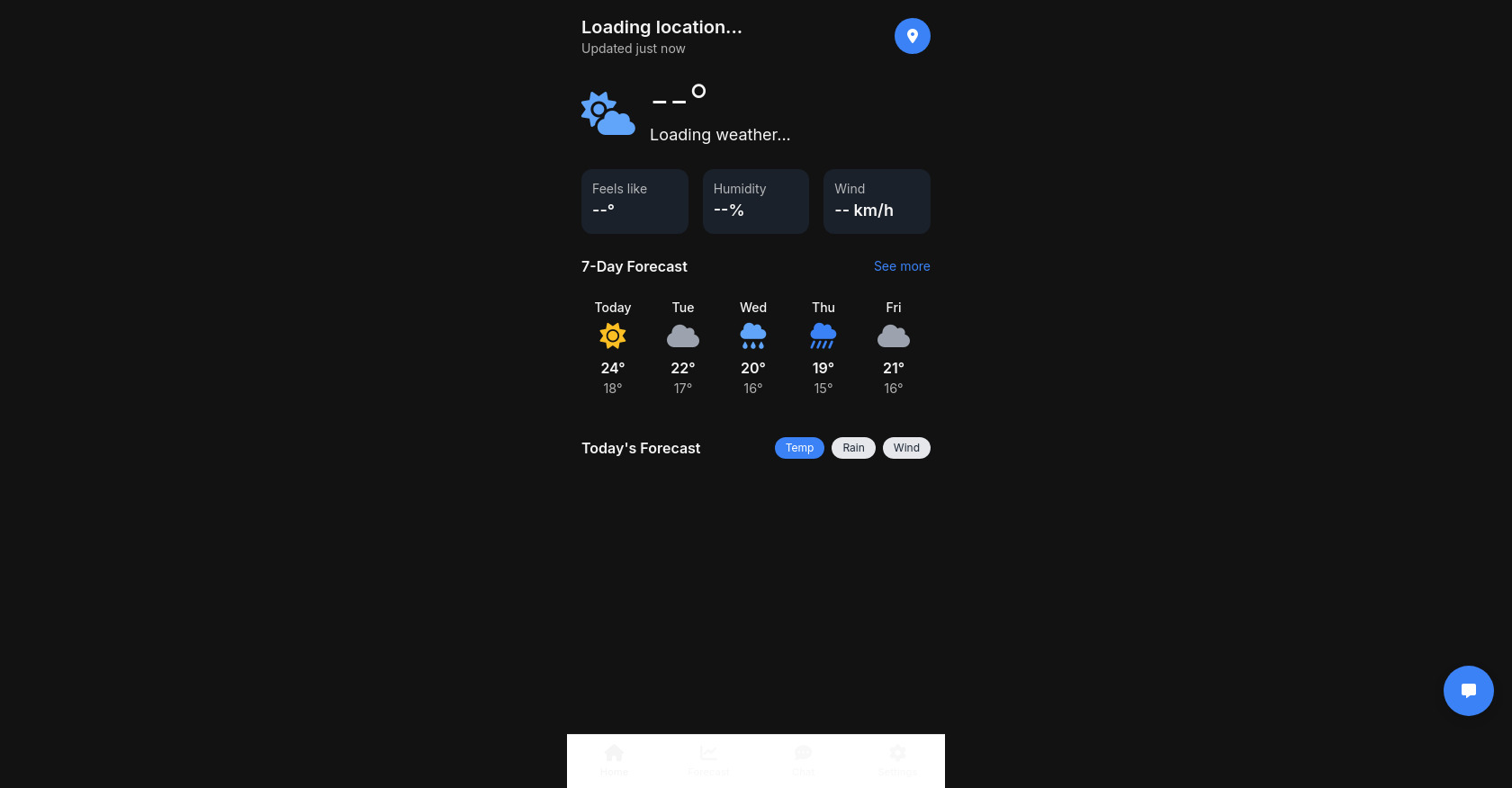This screenshot has width=1512, height=788.
Task: Go to the Home tab
Action: [614, 760]
